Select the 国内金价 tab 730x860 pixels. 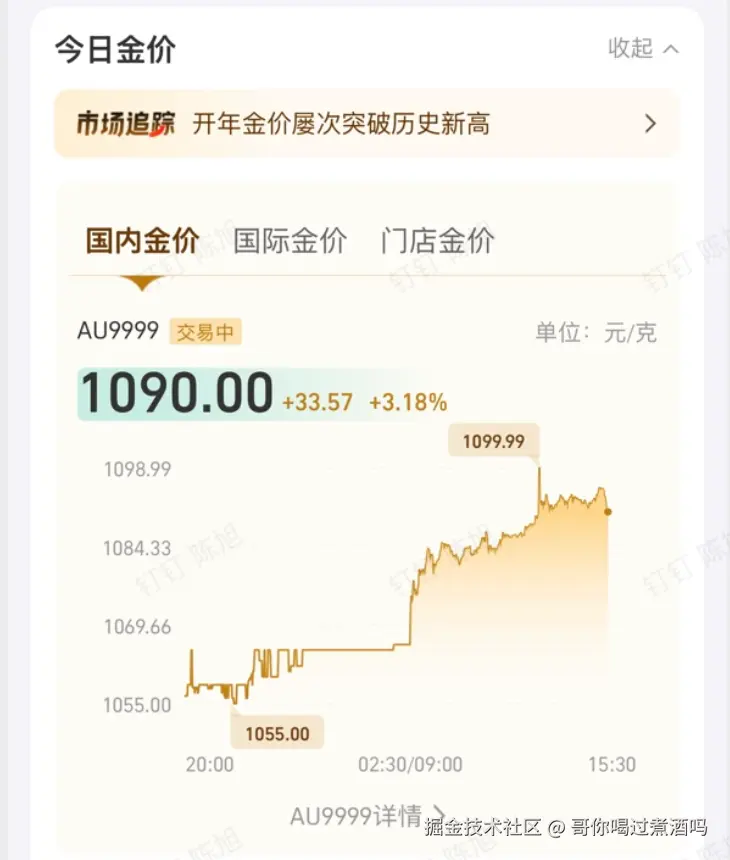click(x=142, y=239)
